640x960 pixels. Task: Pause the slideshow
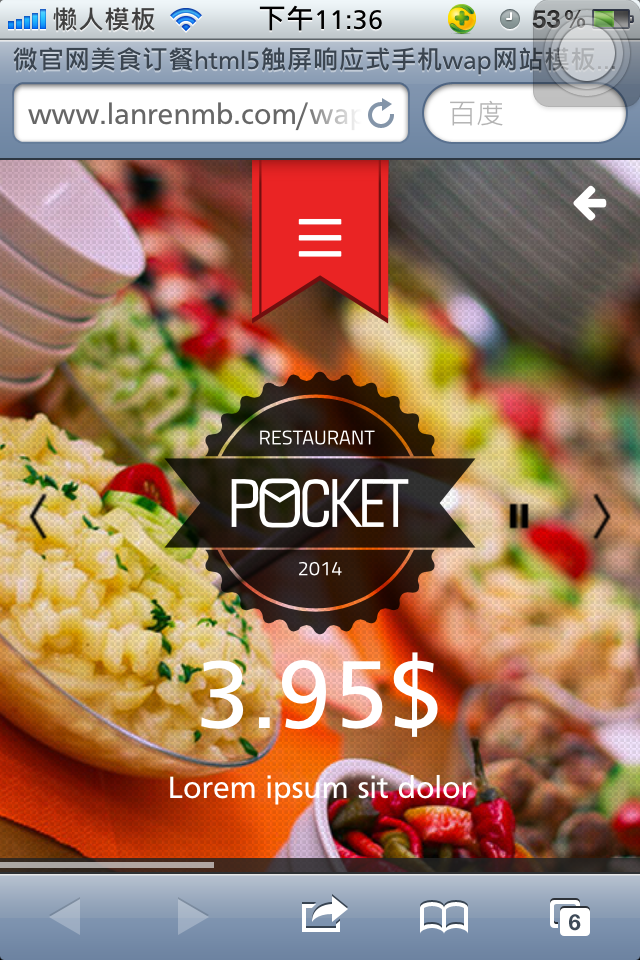pos(518,516)
